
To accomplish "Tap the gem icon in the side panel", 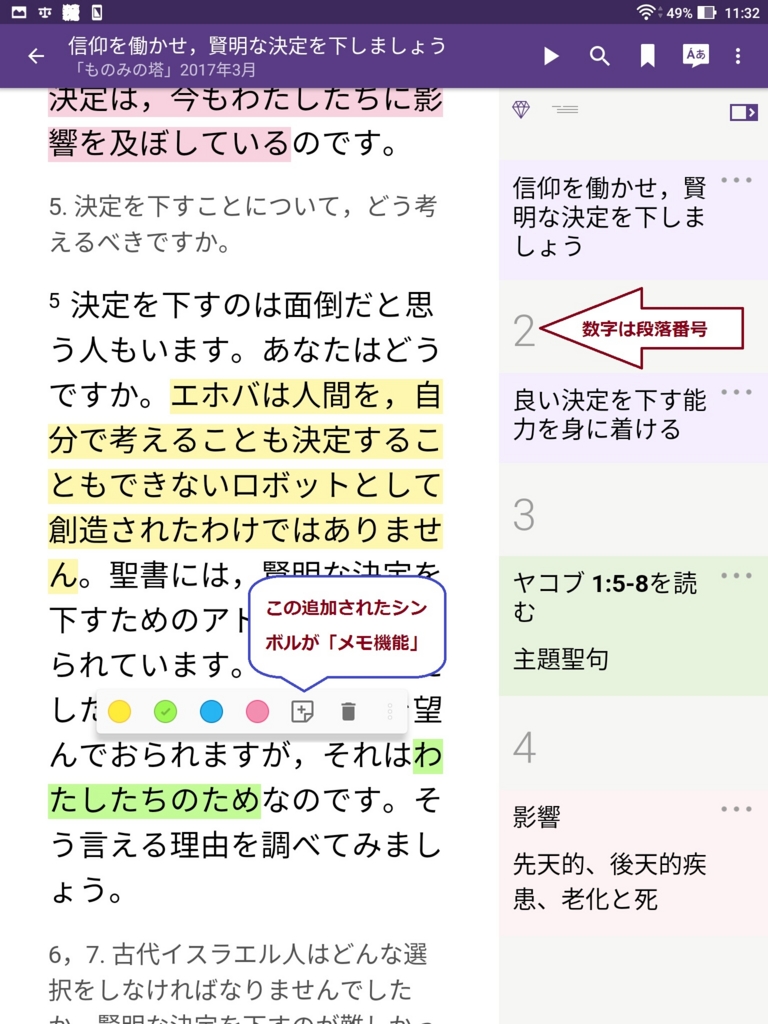I will pyautogui.click(x=520, y=110).
